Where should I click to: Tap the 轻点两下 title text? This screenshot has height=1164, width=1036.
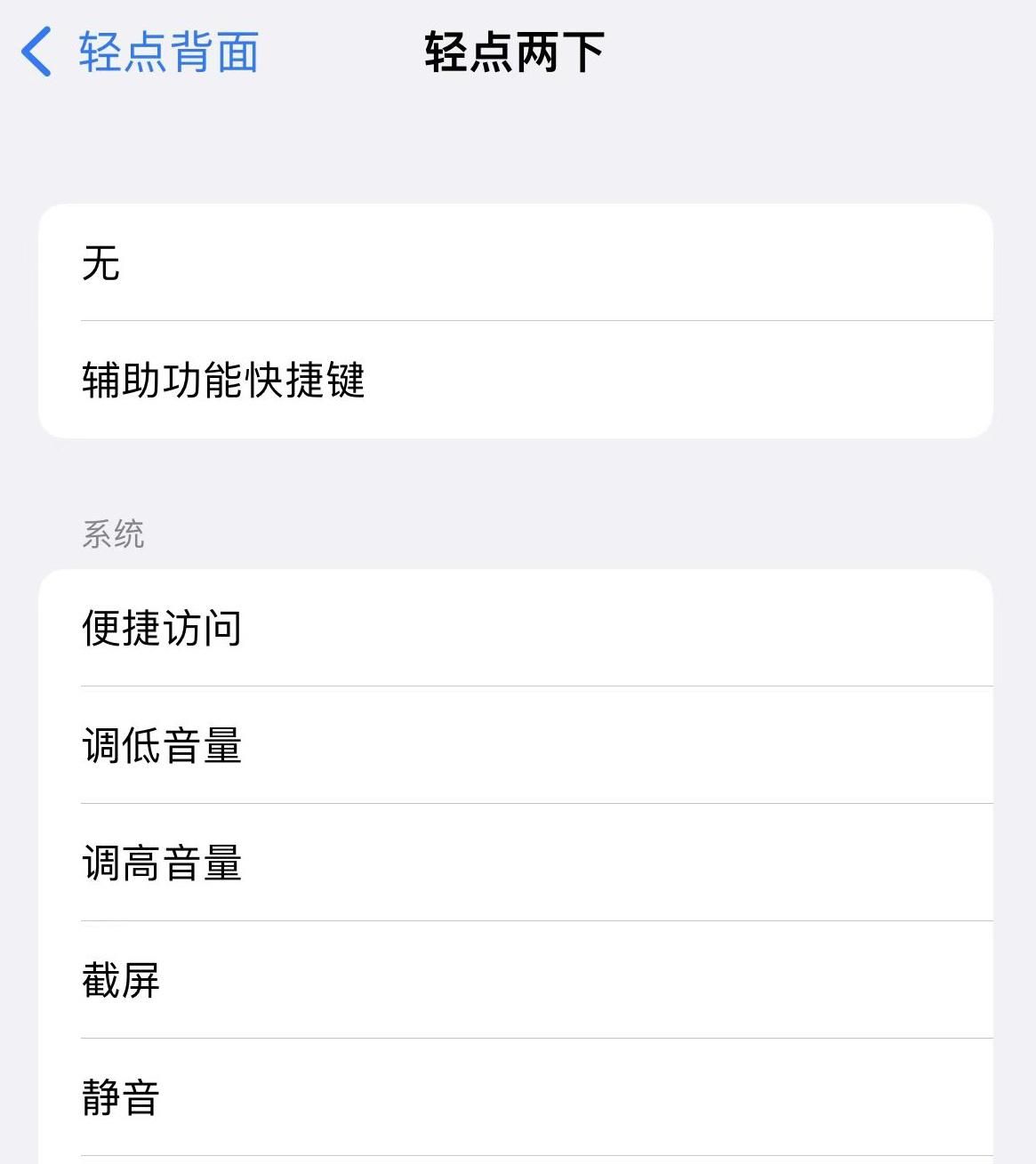[x=514, y=51]
